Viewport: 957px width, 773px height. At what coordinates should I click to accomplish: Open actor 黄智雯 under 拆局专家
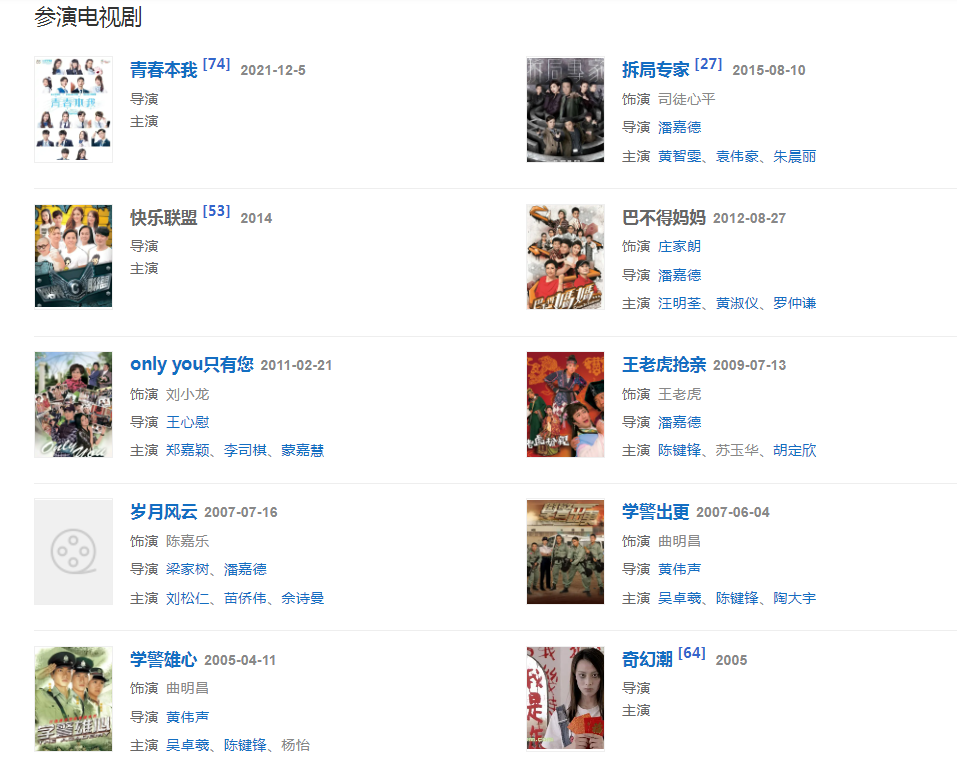coord(679,157)
